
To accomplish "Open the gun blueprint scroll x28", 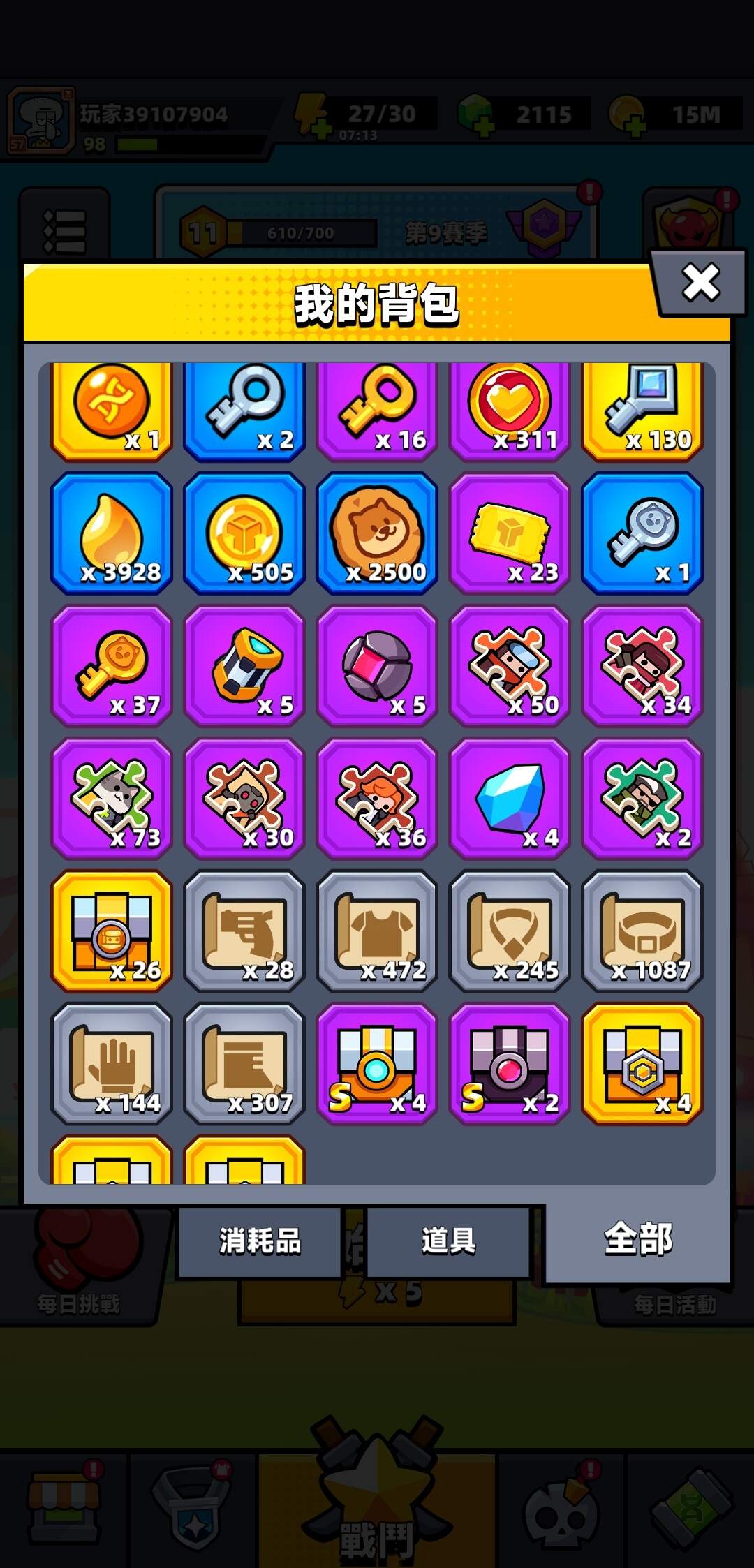I will pyautogui.click(x=244, y=931).
